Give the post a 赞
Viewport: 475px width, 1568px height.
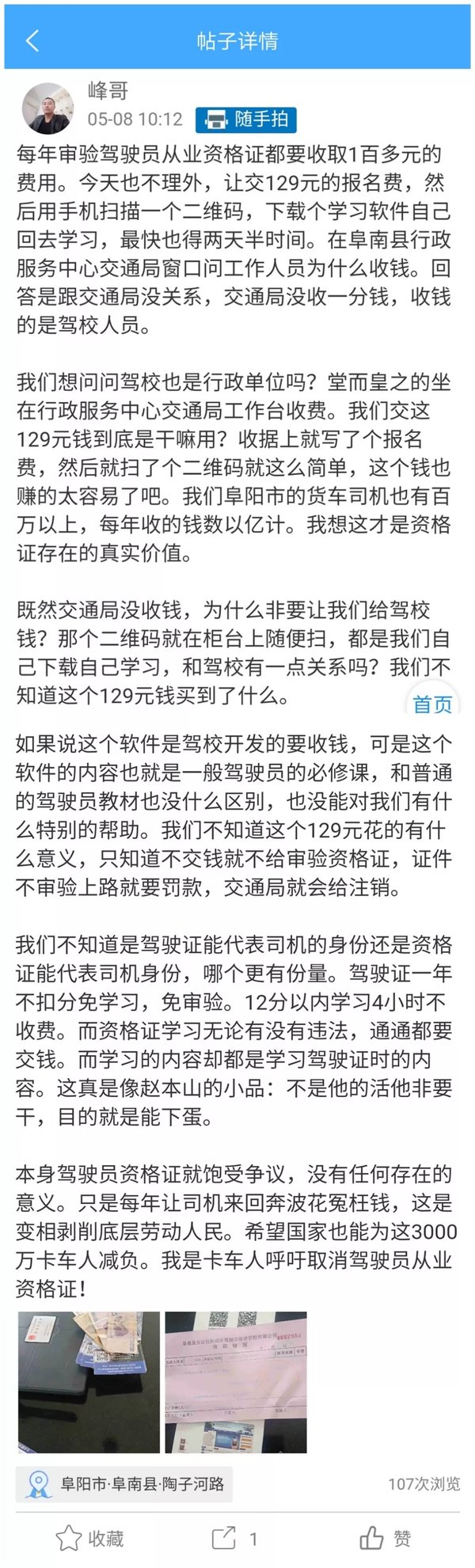(385, 1539)
